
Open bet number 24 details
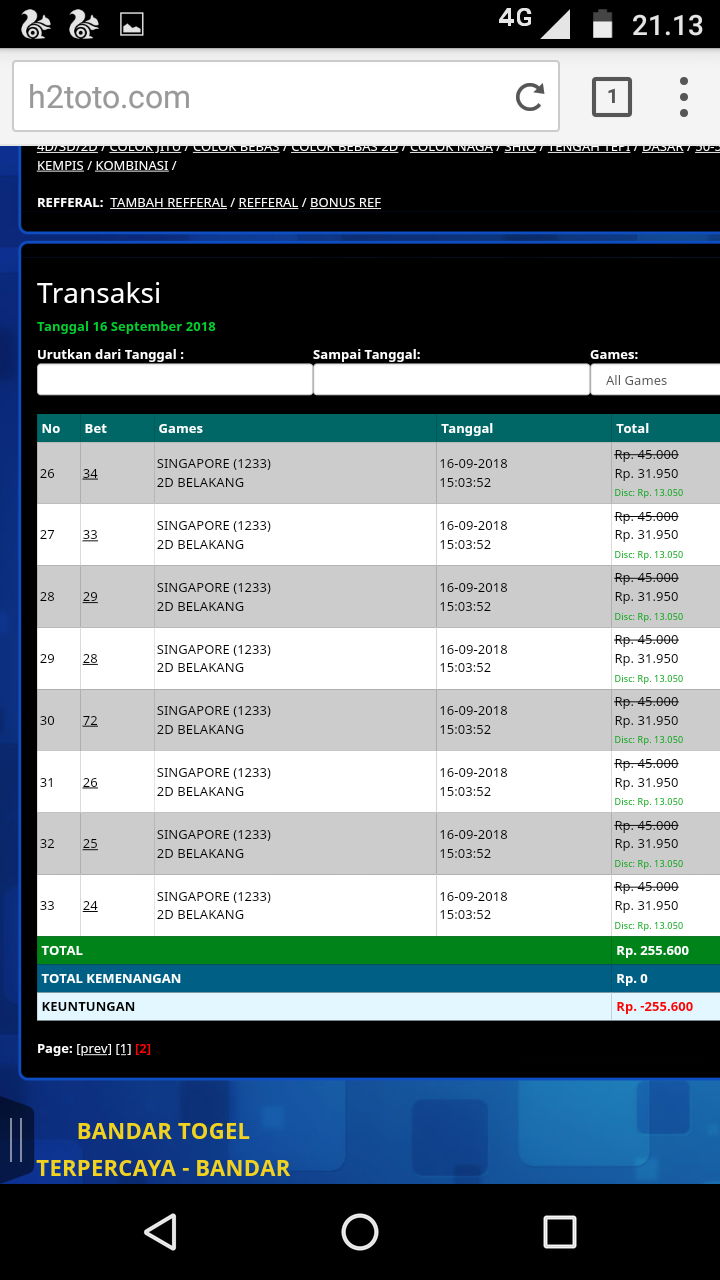tap(90, 905)
